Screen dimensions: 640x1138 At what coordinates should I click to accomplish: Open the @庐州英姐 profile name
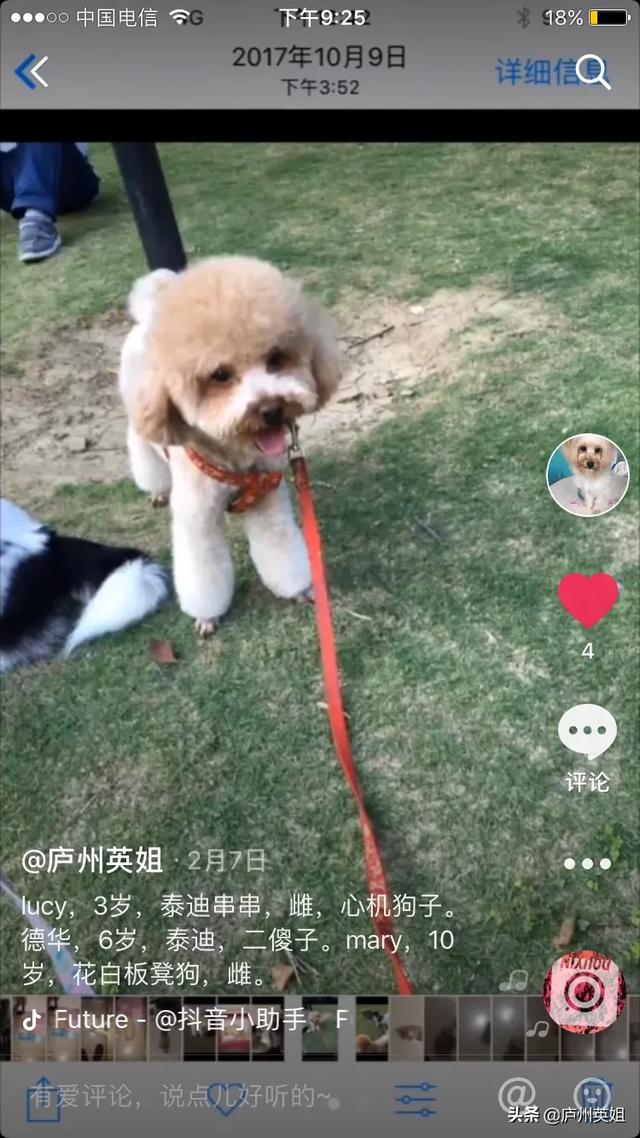click(92, 859)
